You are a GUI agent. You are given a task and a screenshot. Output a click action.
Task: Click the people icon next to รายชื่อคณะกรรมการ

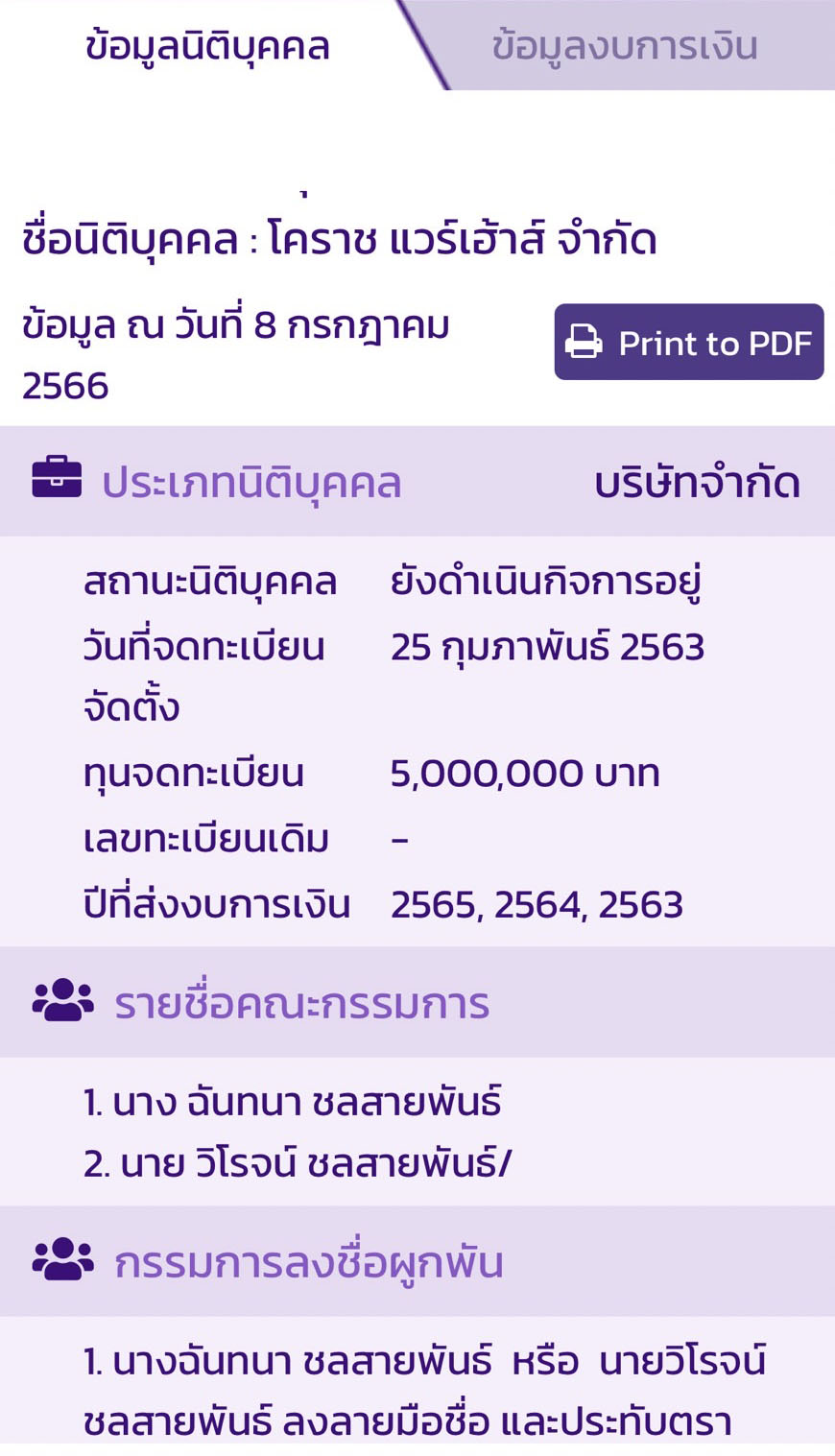coord(60,1002)
